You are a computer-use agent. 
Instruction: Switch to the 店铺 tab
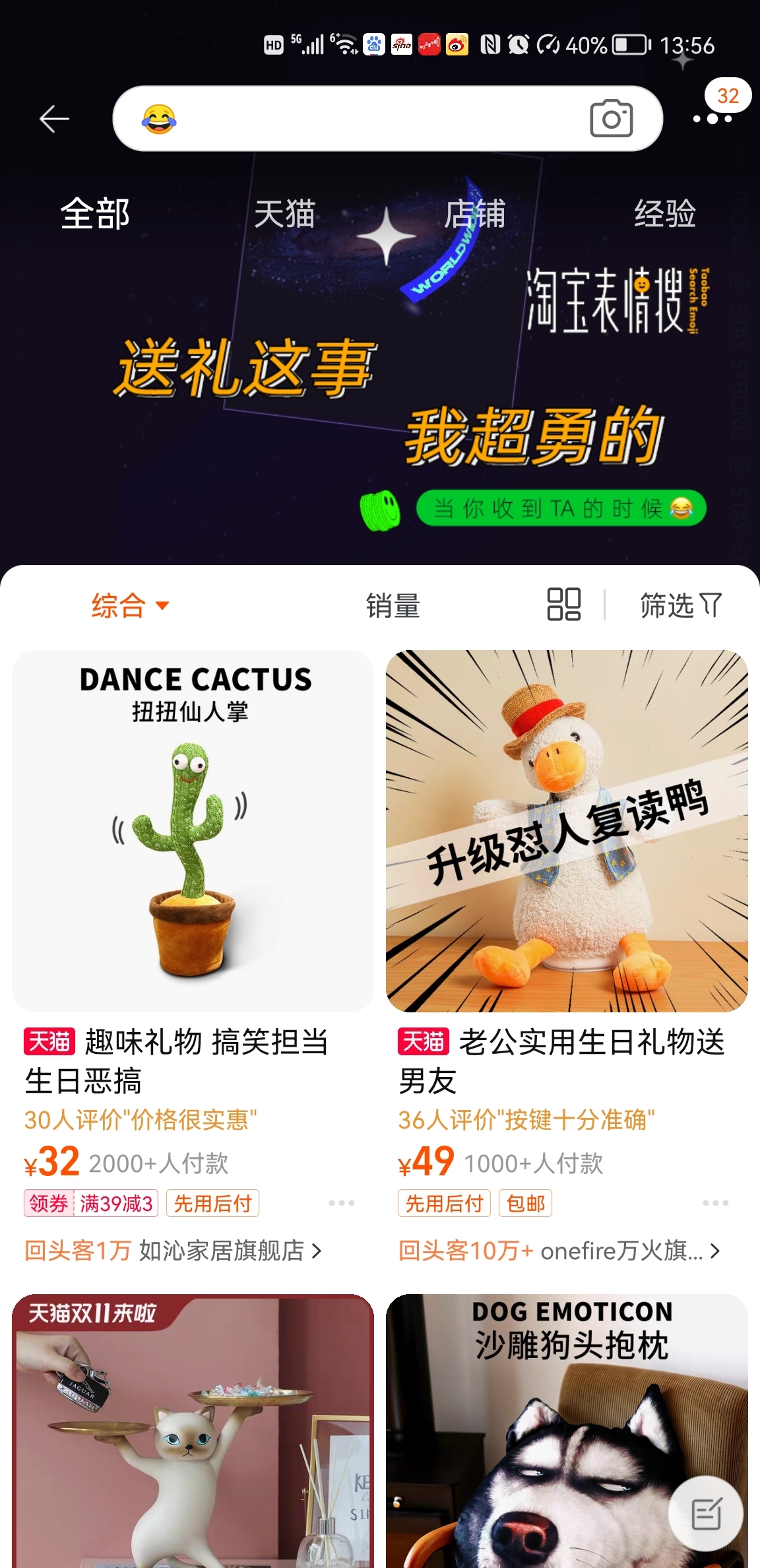(x=474, y=214)
